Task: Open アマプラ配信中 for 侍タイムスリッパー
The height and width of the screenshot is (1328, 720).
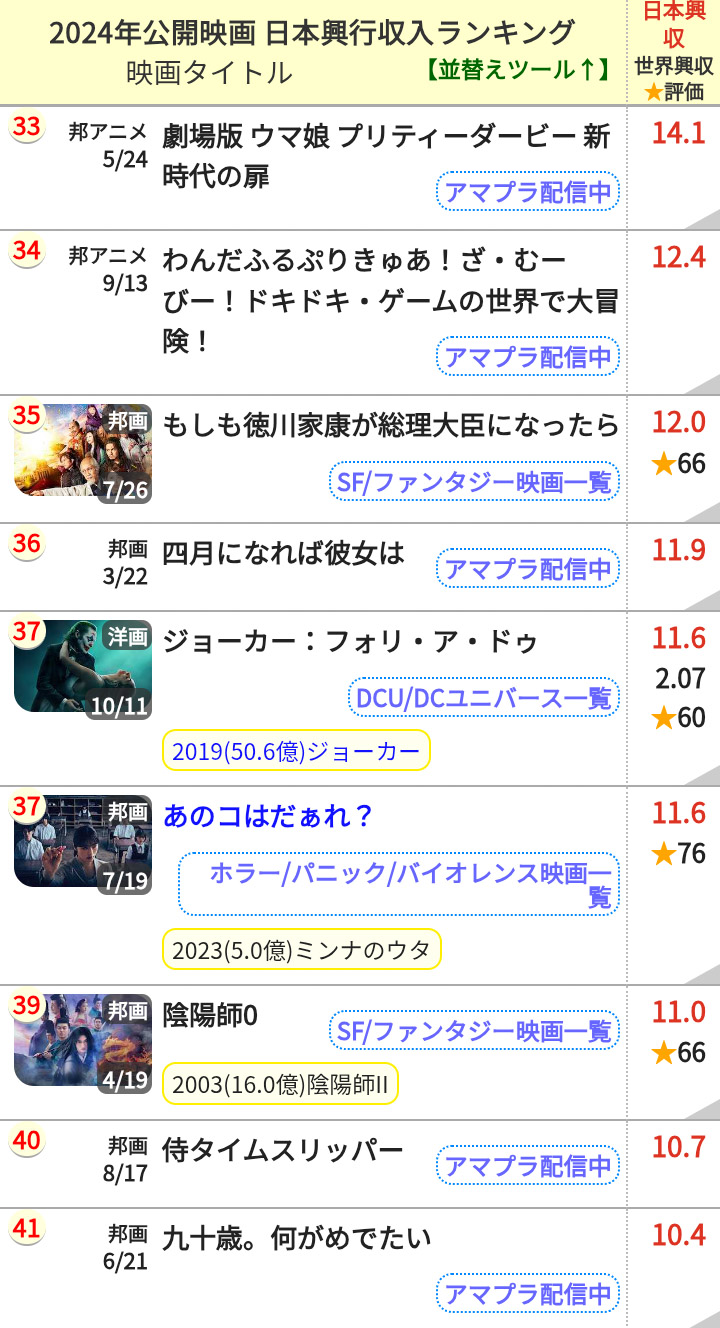Action: (x=527, y=1166)
